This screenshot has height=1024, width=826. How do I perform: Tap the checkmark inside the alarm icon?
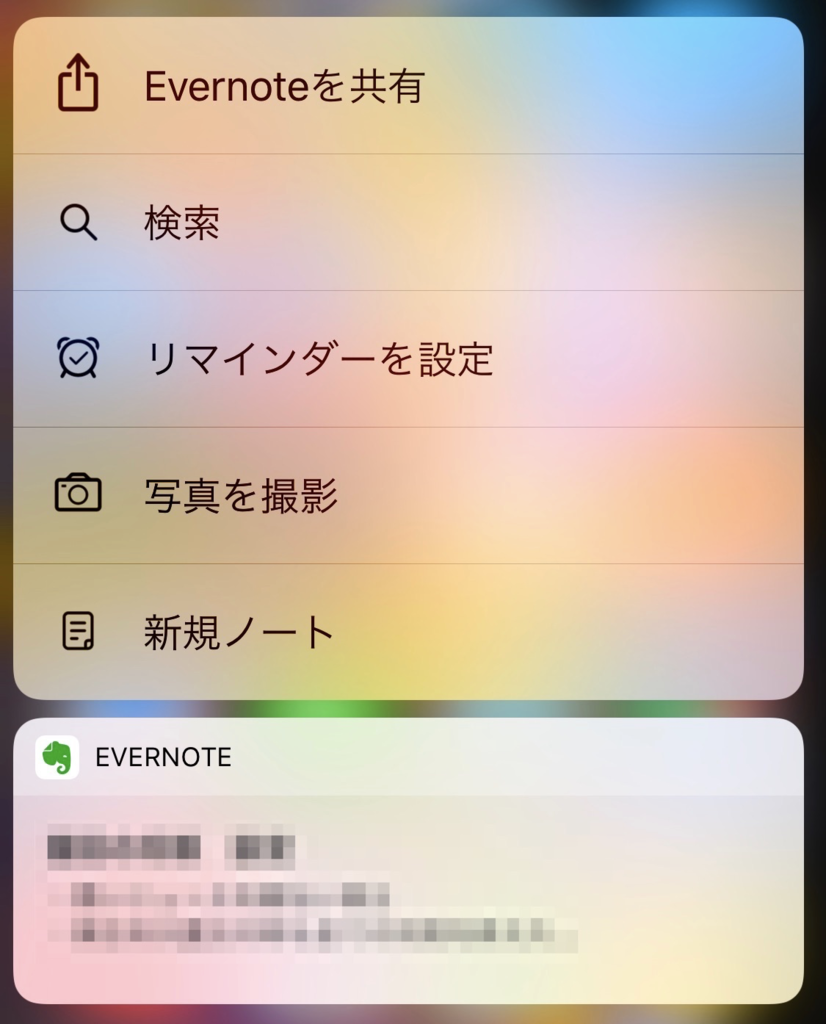point(78,358)
